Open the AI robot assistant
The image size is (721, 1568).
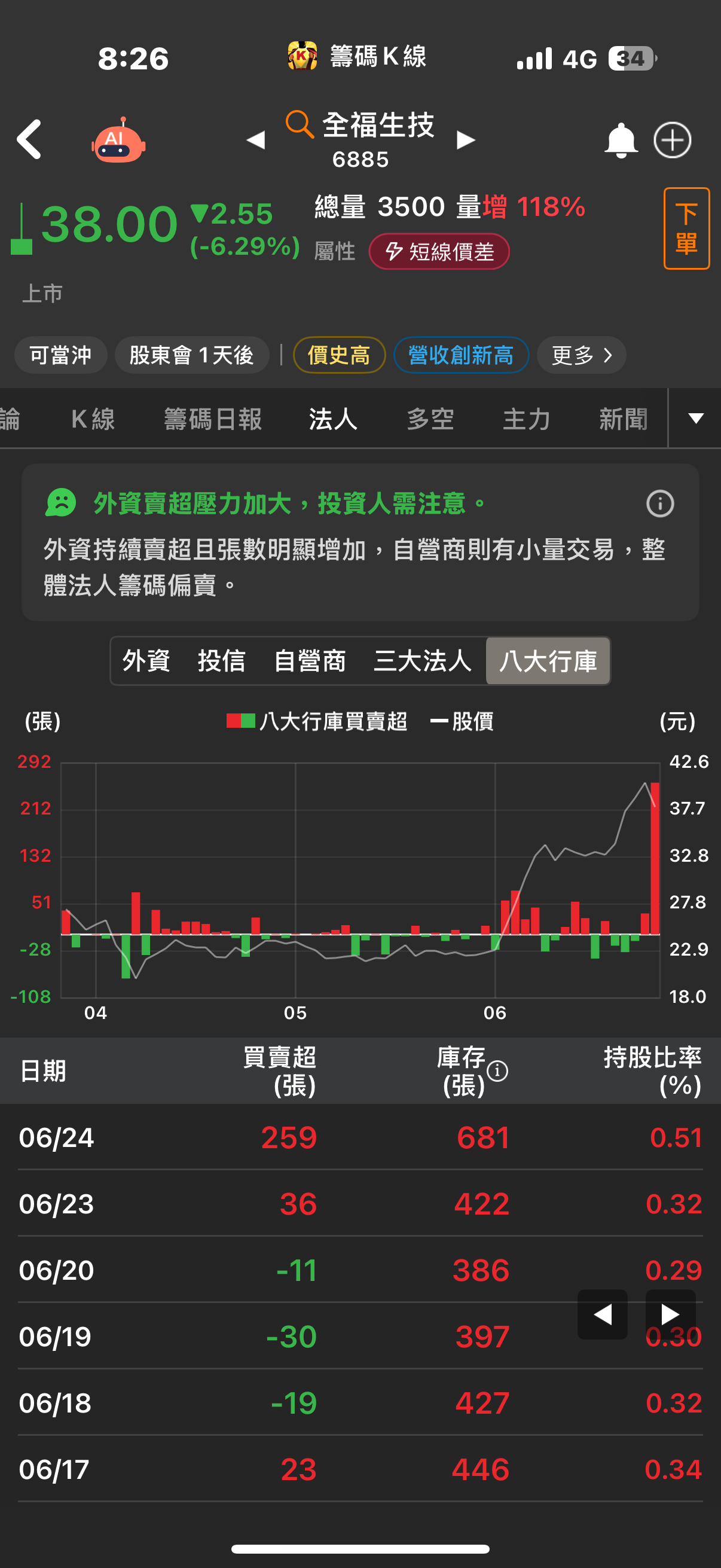(118, 141)
